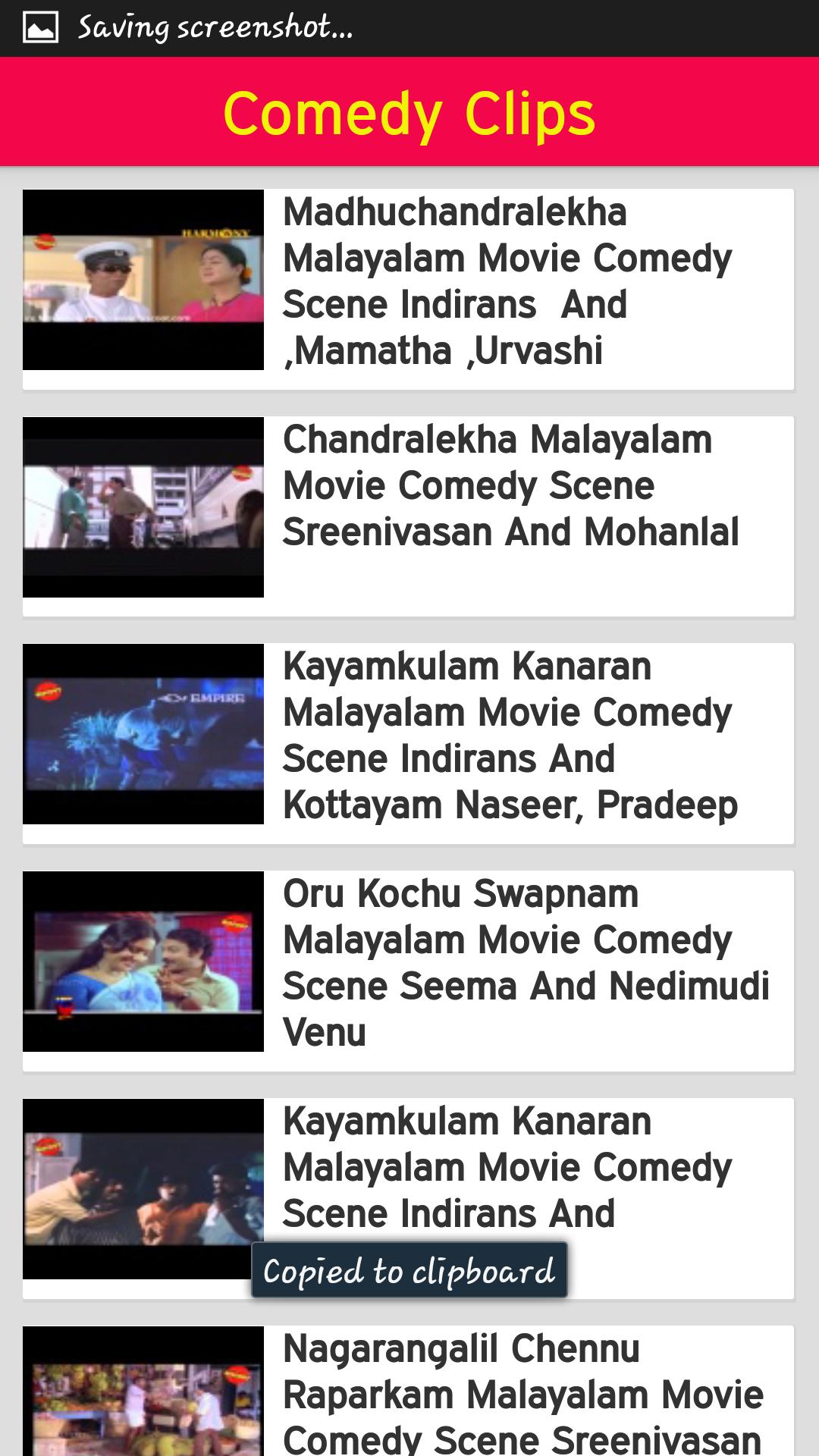Open the Chandralekha comedy scene thumbnail
819x1456 pixels.
pos(144,507)
